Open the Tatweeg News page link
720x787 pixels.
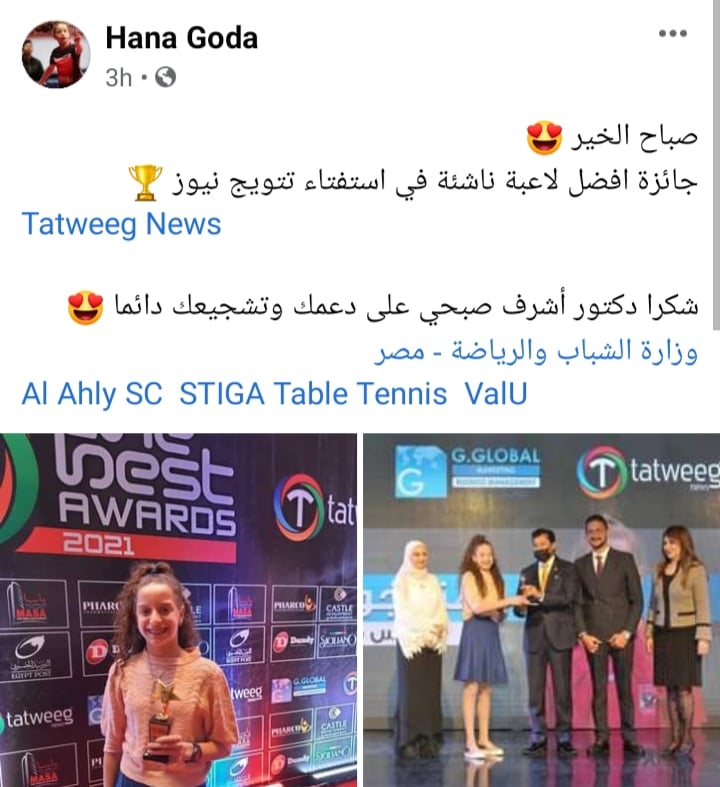(121, 224)
